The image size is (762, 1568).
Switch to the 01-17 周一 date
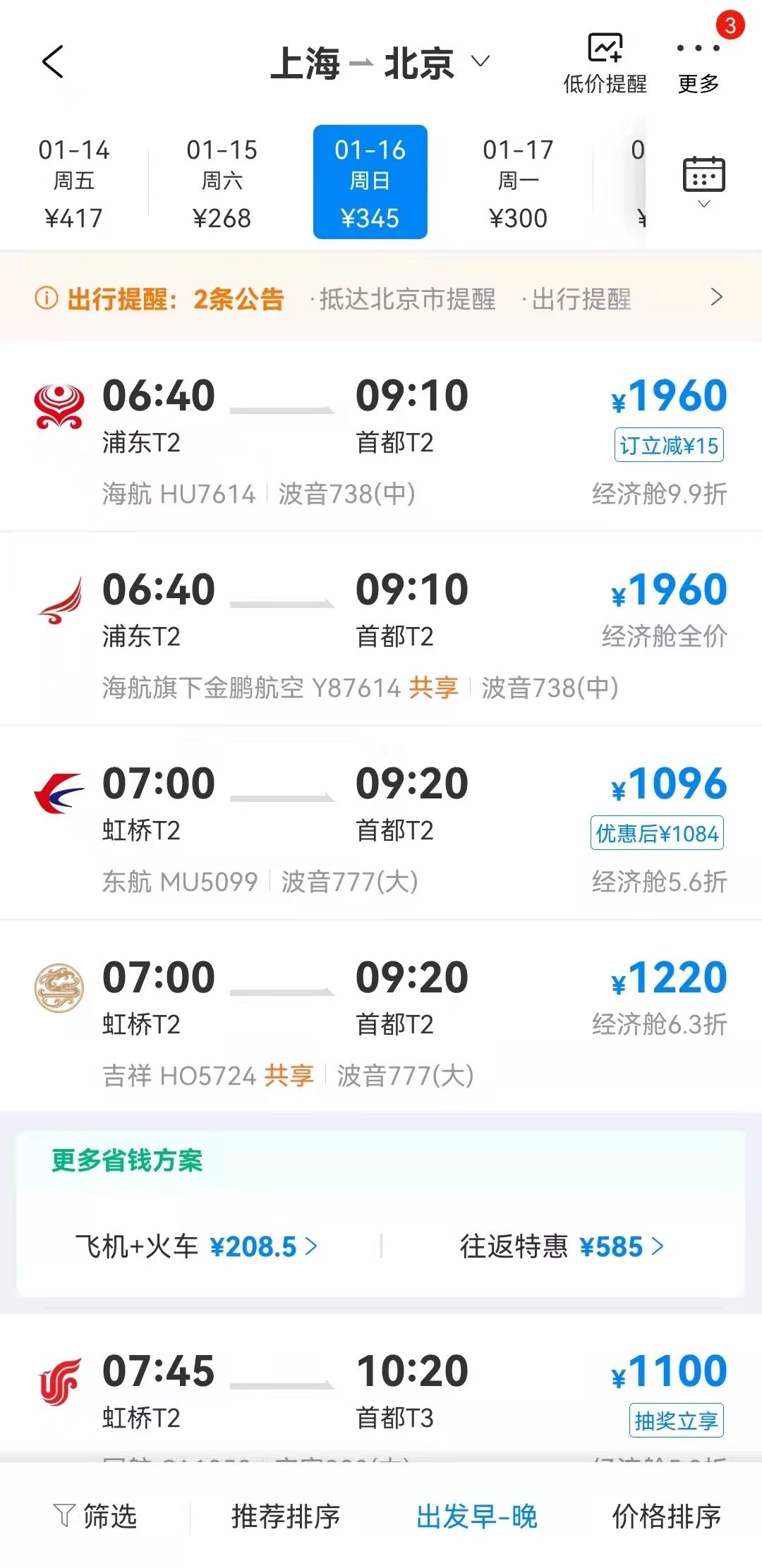click(519, 183)
